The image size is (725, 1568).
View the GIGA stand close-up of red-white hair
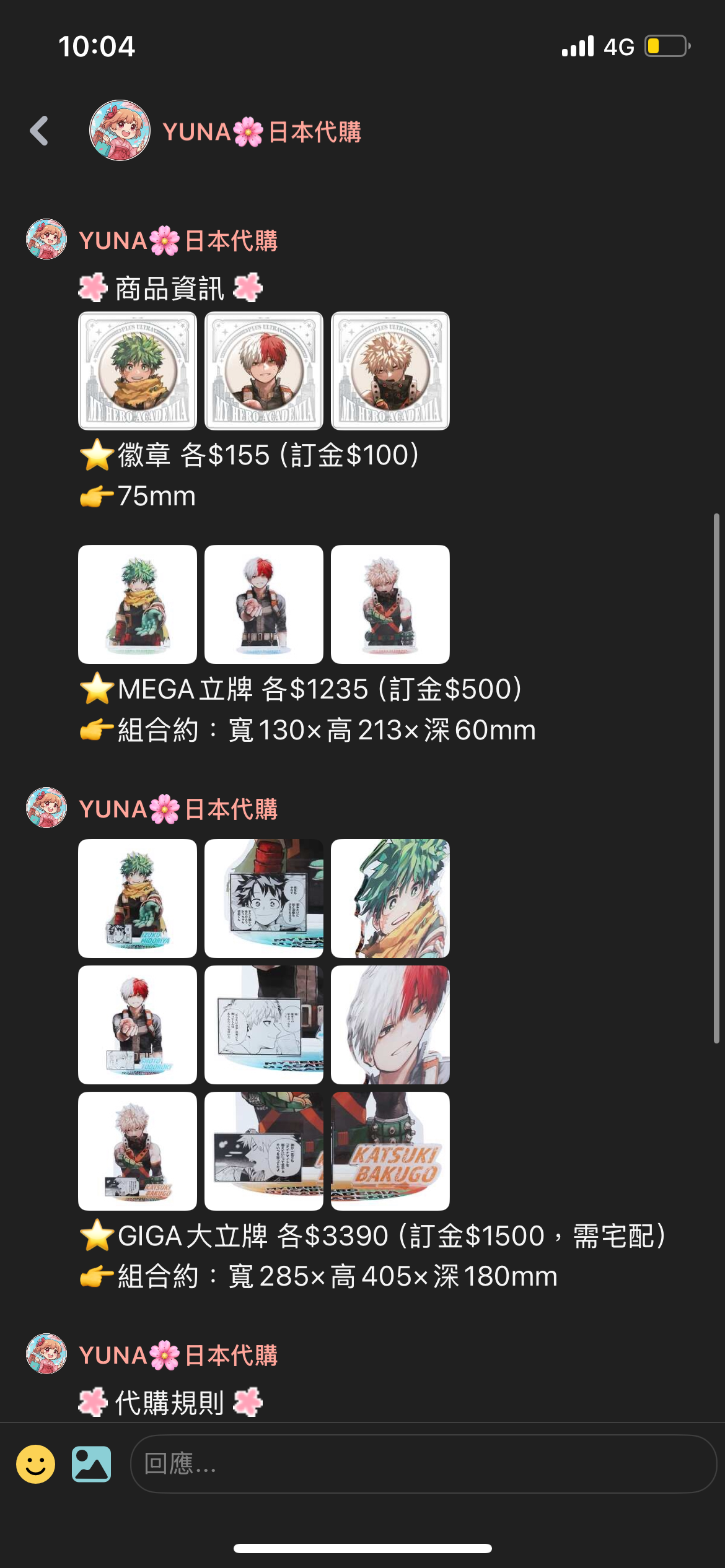click(390, 1025)
